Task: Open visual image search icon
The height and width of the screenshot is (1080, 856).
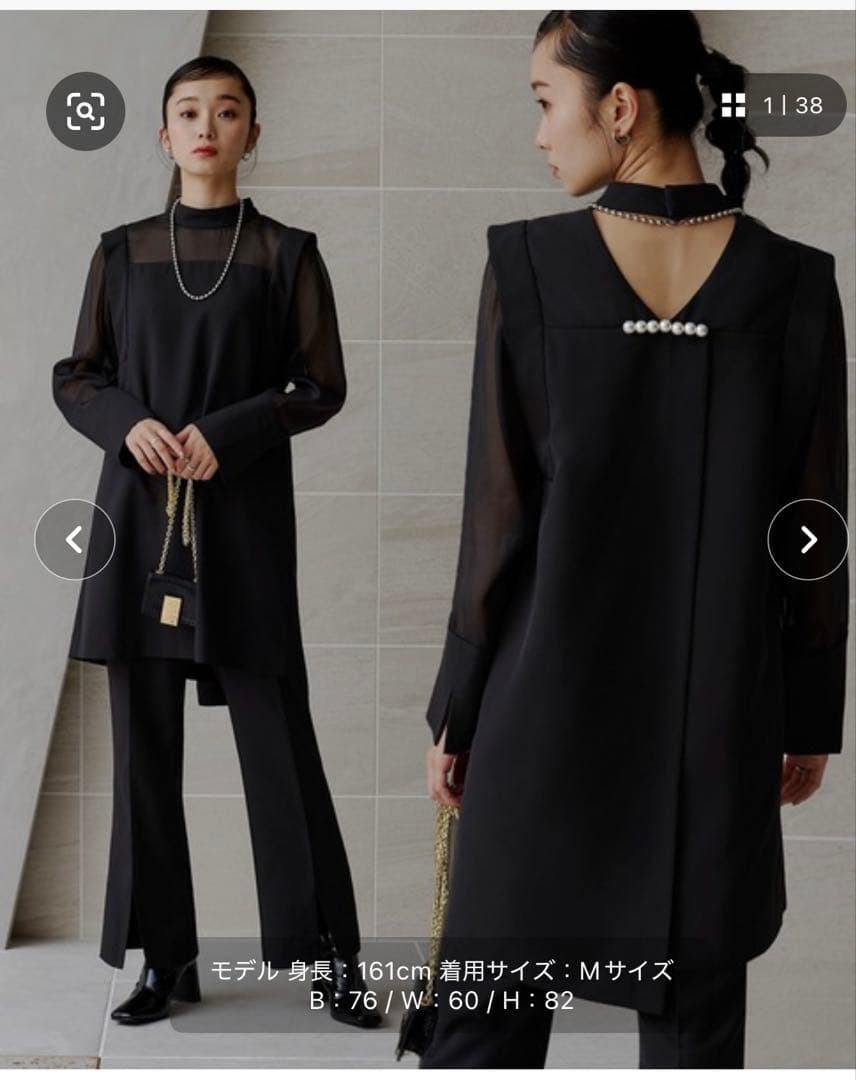Action: click(x=85, y=111)
